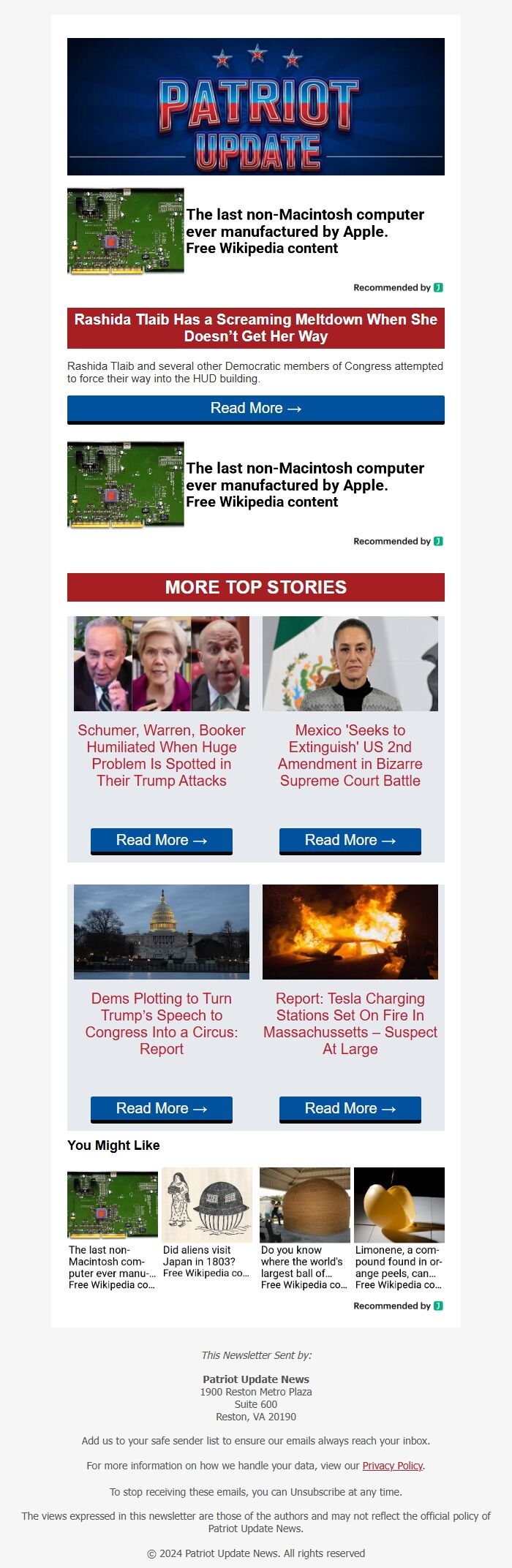Open the Dems Plotting headline link
Screen dimensions: 512x1568
161,1023
